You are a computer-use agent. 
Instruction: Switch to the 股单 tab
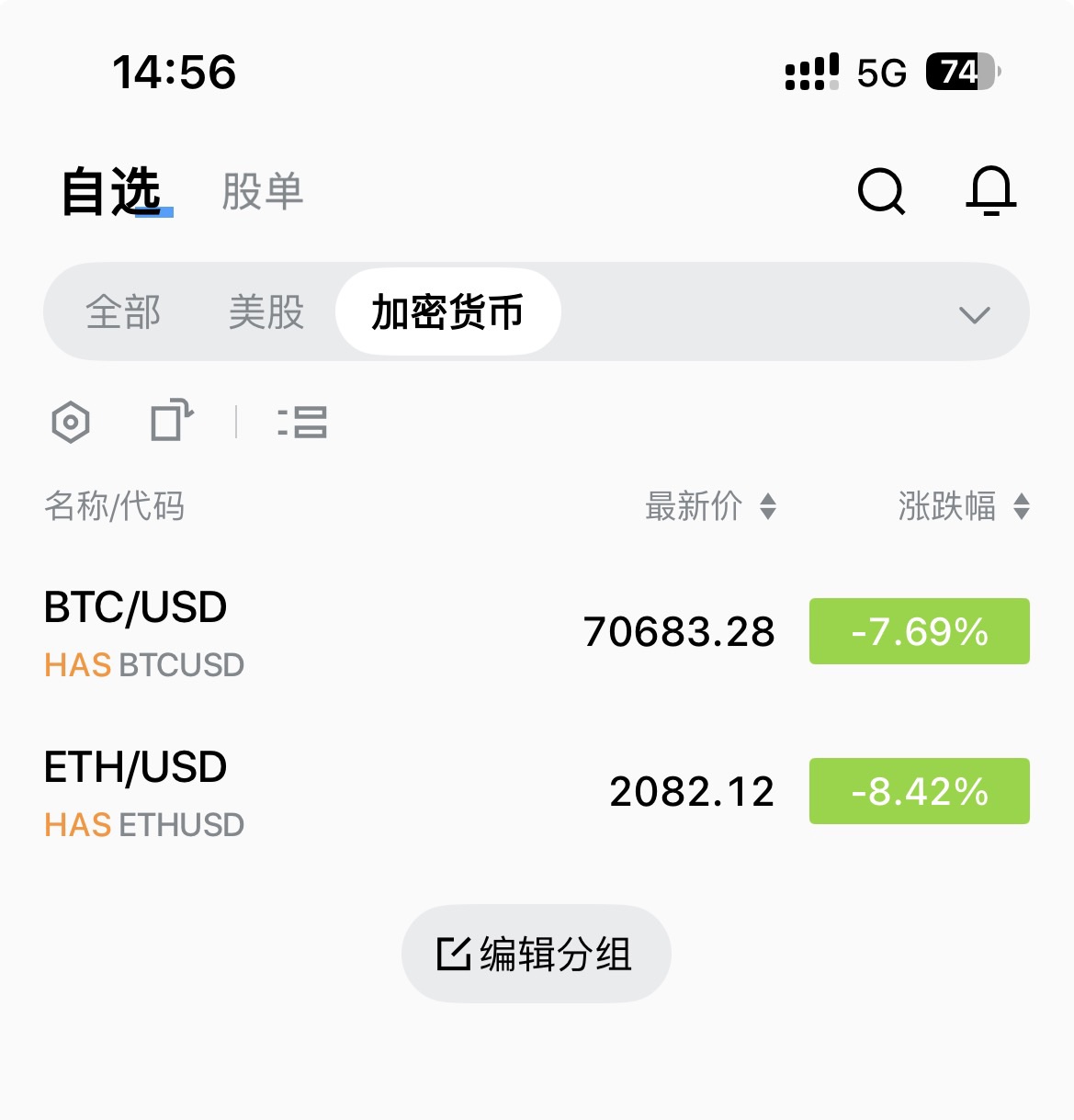coord(263,192)
